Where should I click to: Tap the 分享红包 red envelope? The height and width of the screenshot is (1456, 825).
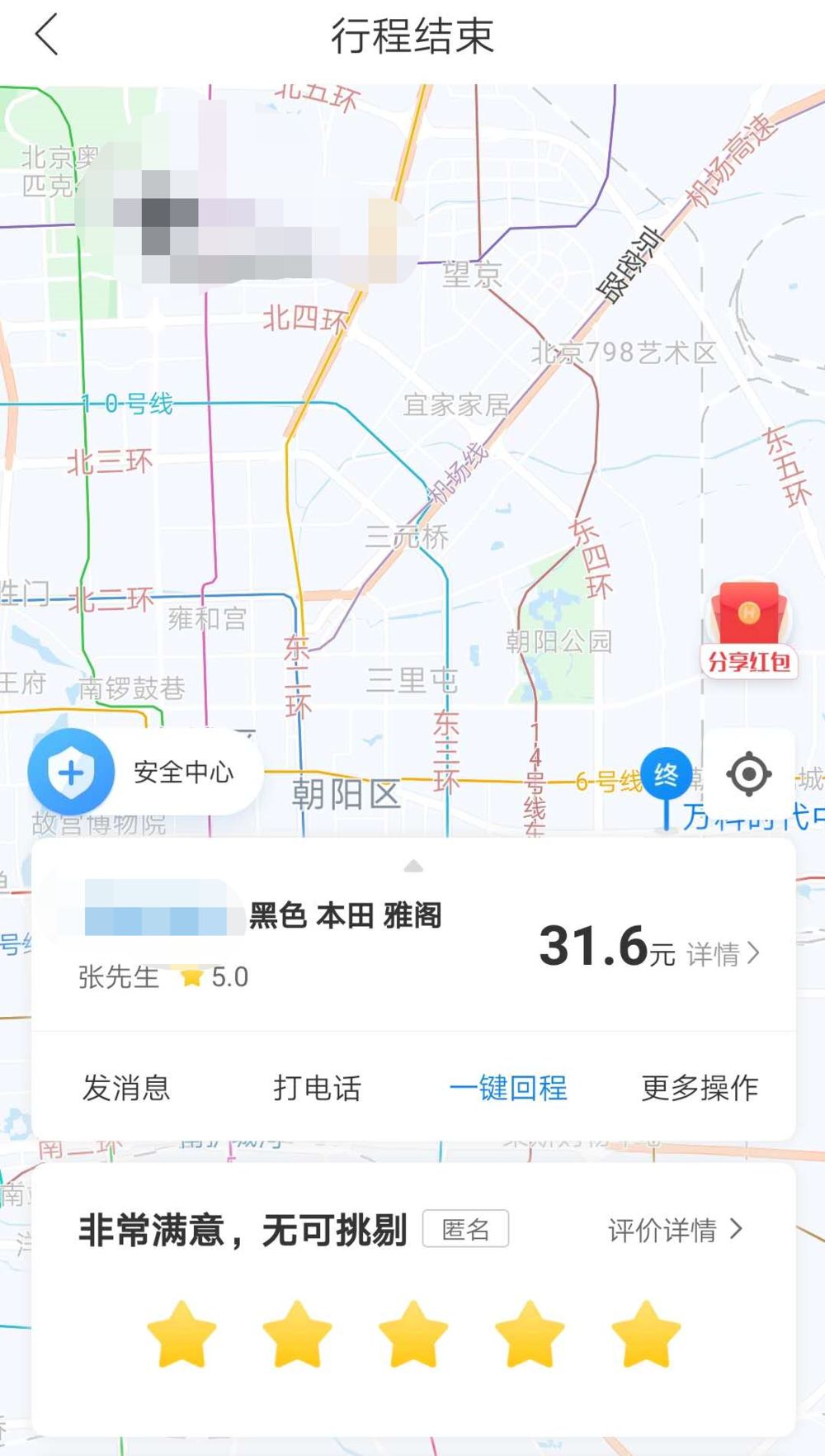point(749,630)
